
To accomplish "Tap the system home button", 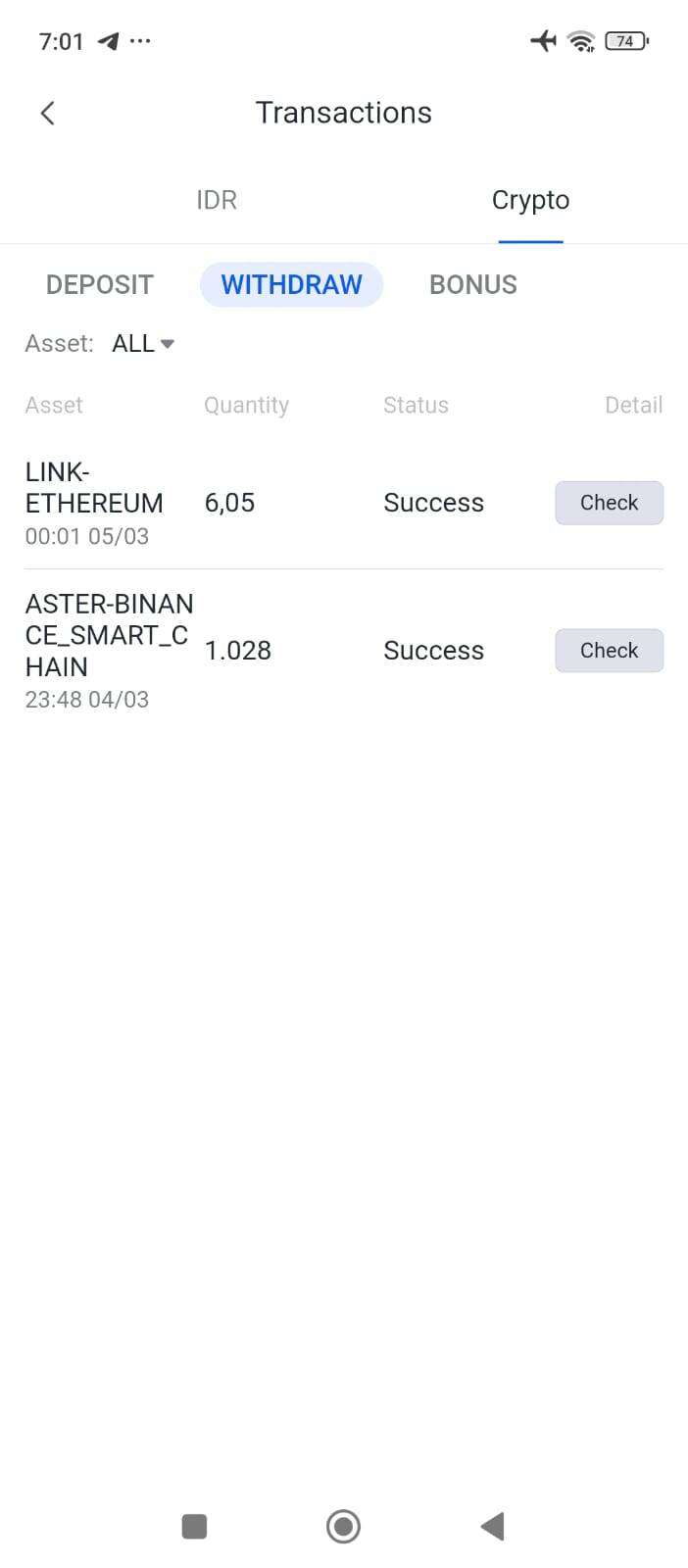I will tap(343, 1526).
